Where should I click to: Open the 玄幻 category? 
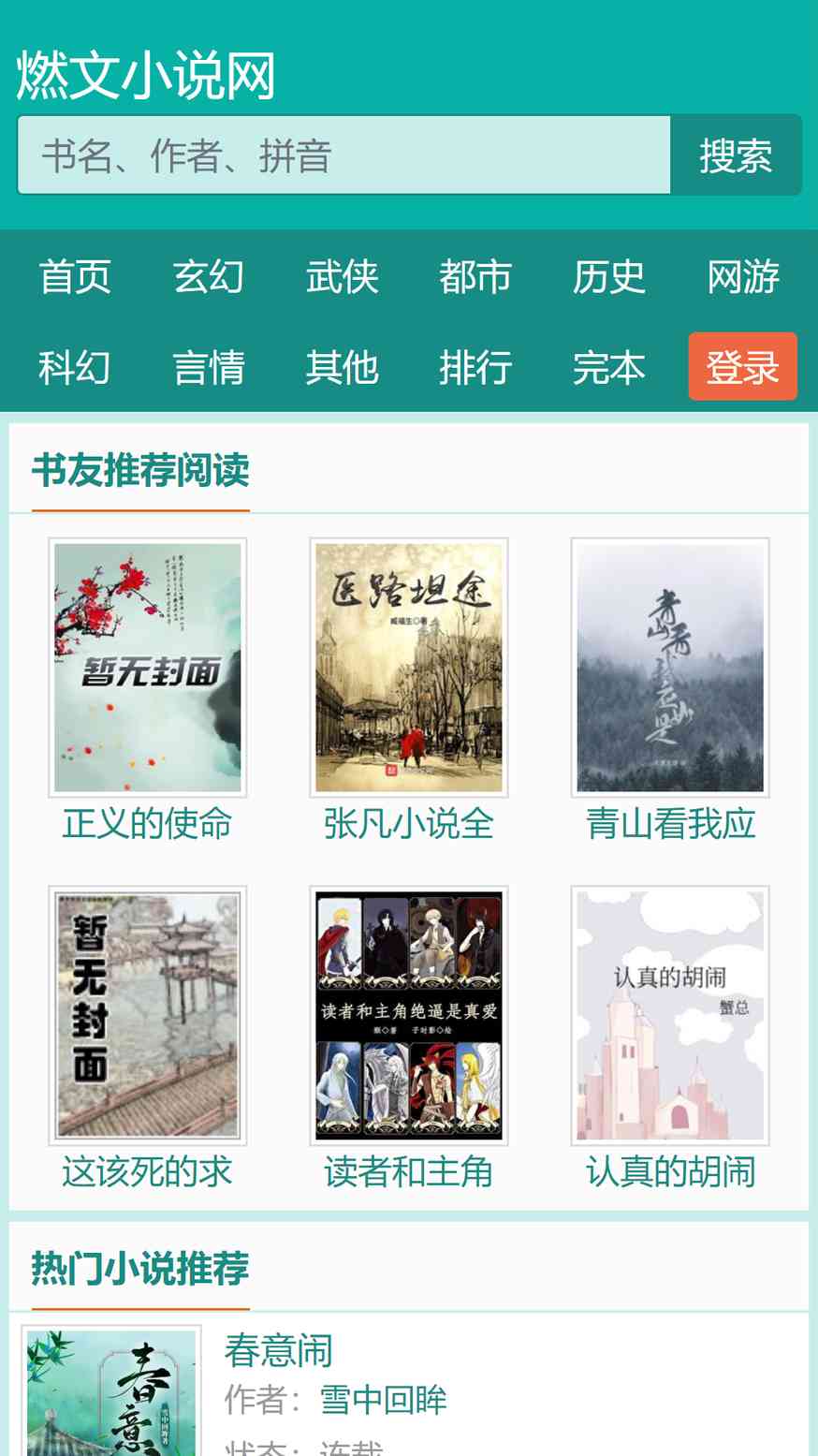coord(209,277)
